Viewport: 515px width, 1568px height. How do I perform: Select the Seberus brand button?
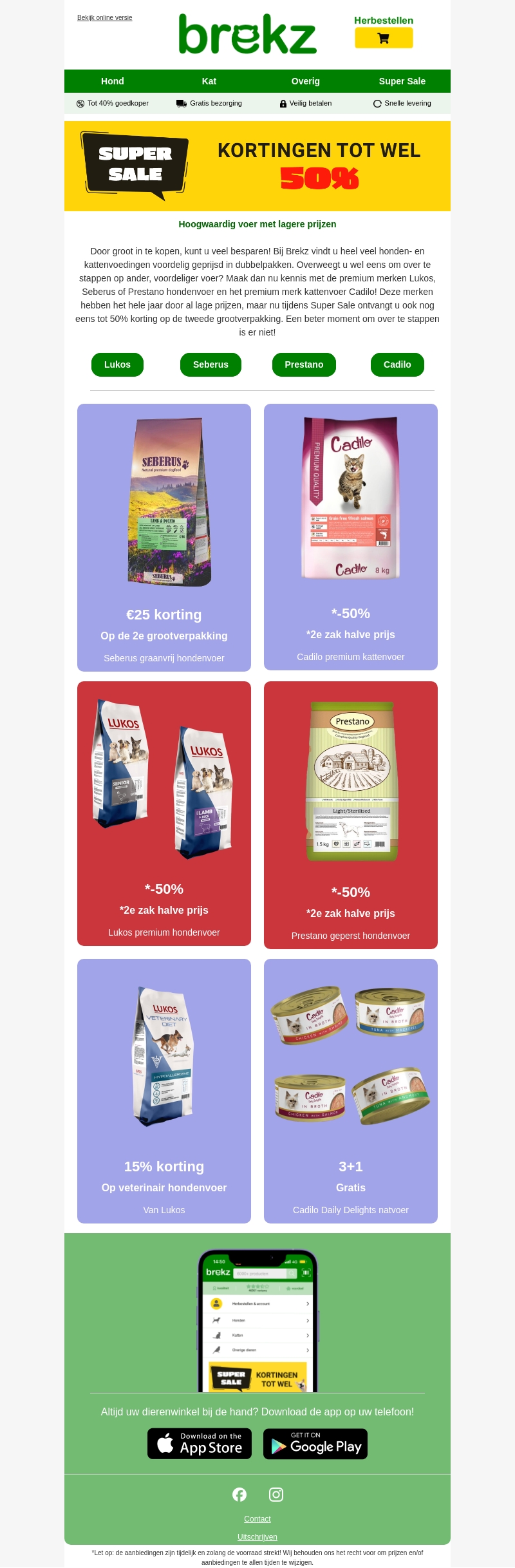[x=211, y=364]
